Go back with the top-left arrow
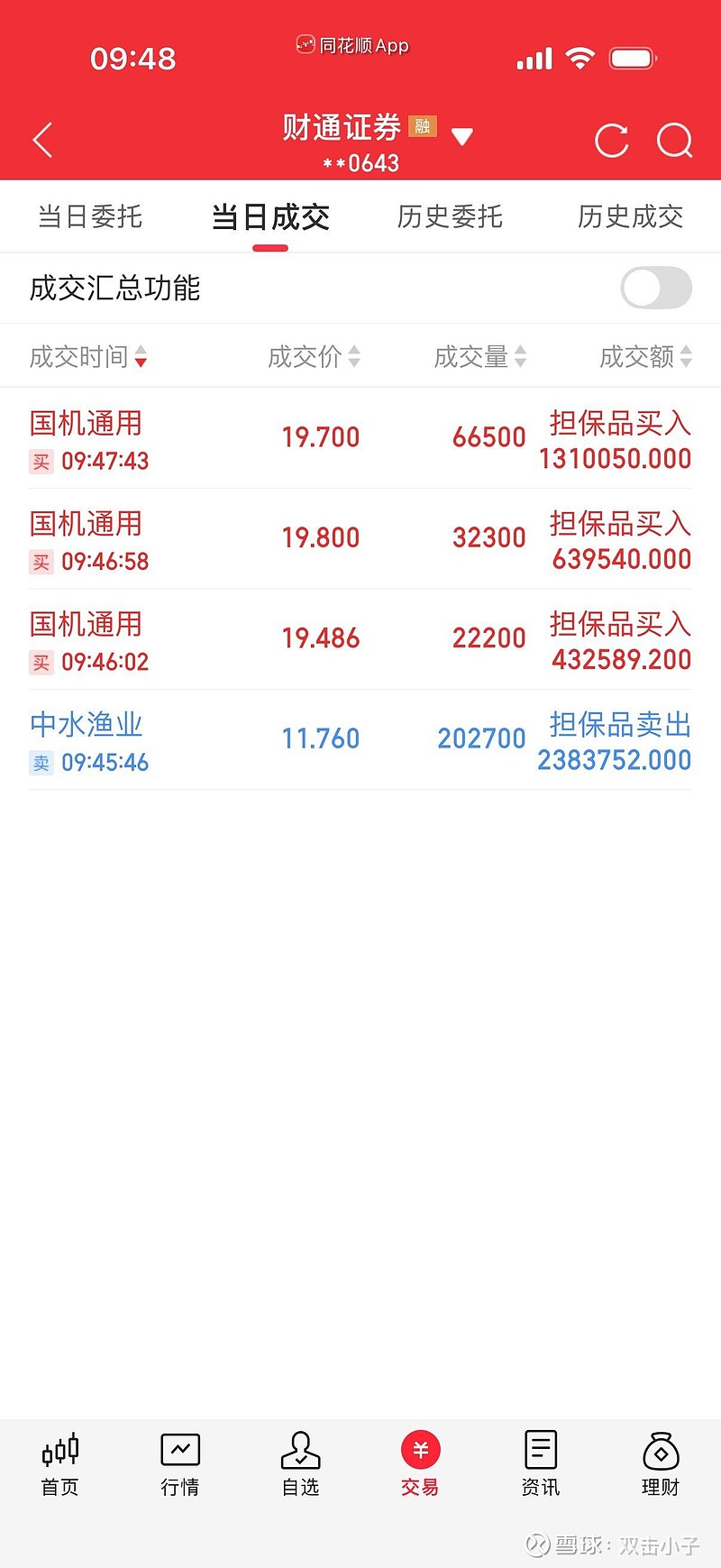The image size is (721, 1568). pyautogui.click(x=42, y=141)
